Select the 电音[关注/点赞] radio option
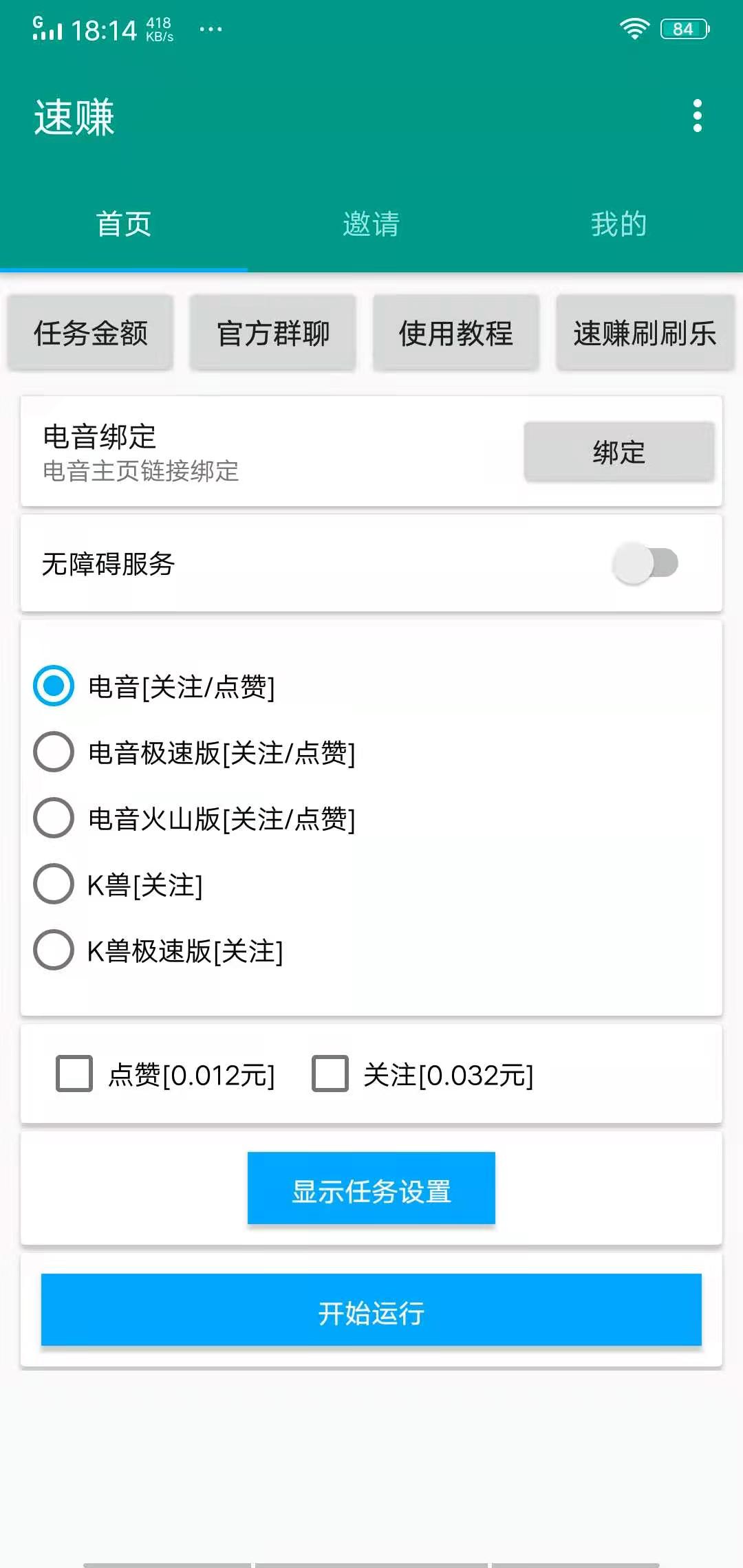The image size is (743, 1568). (x=52, y=686)
